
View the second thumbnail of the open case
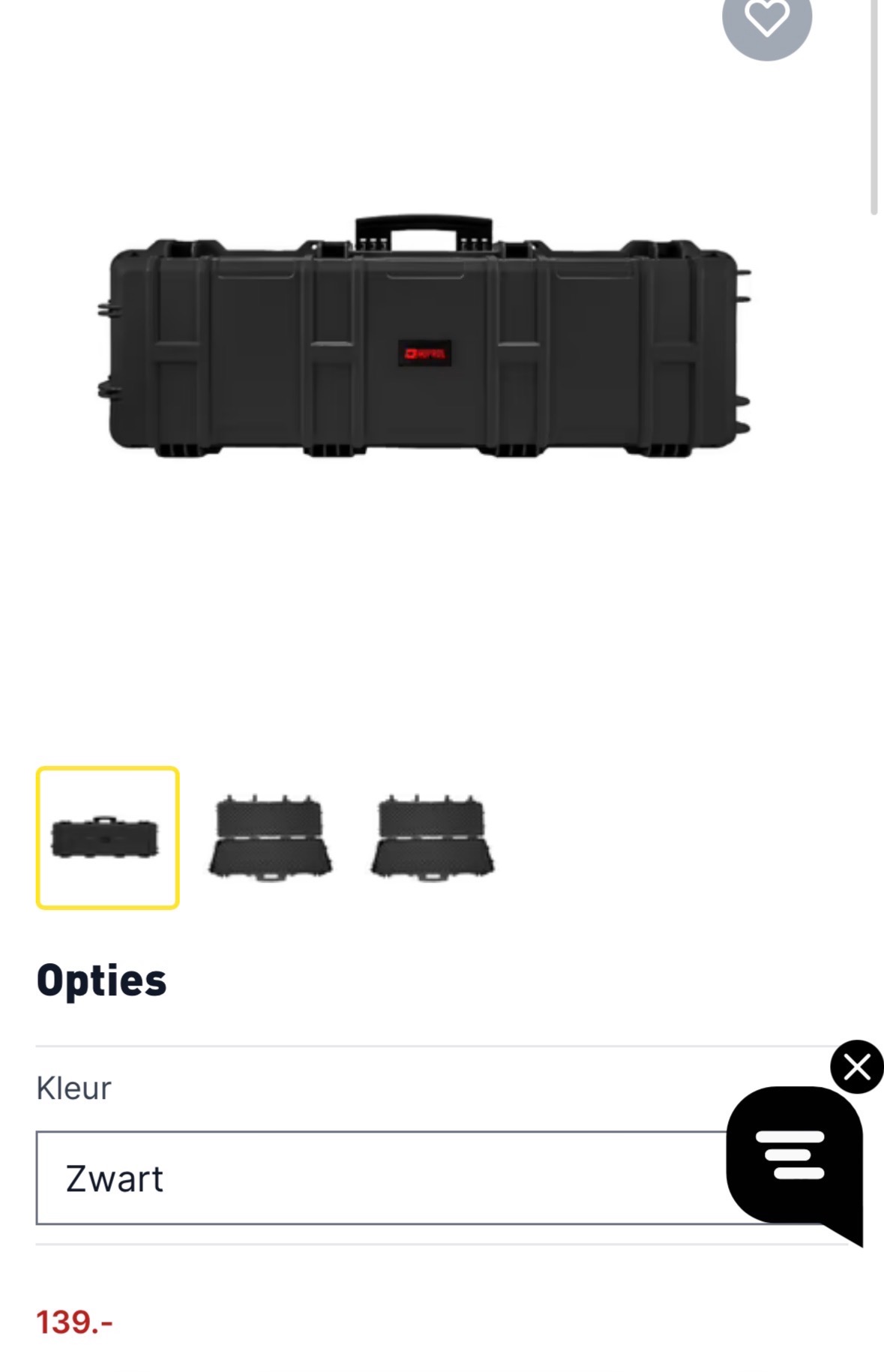[270, 837]
